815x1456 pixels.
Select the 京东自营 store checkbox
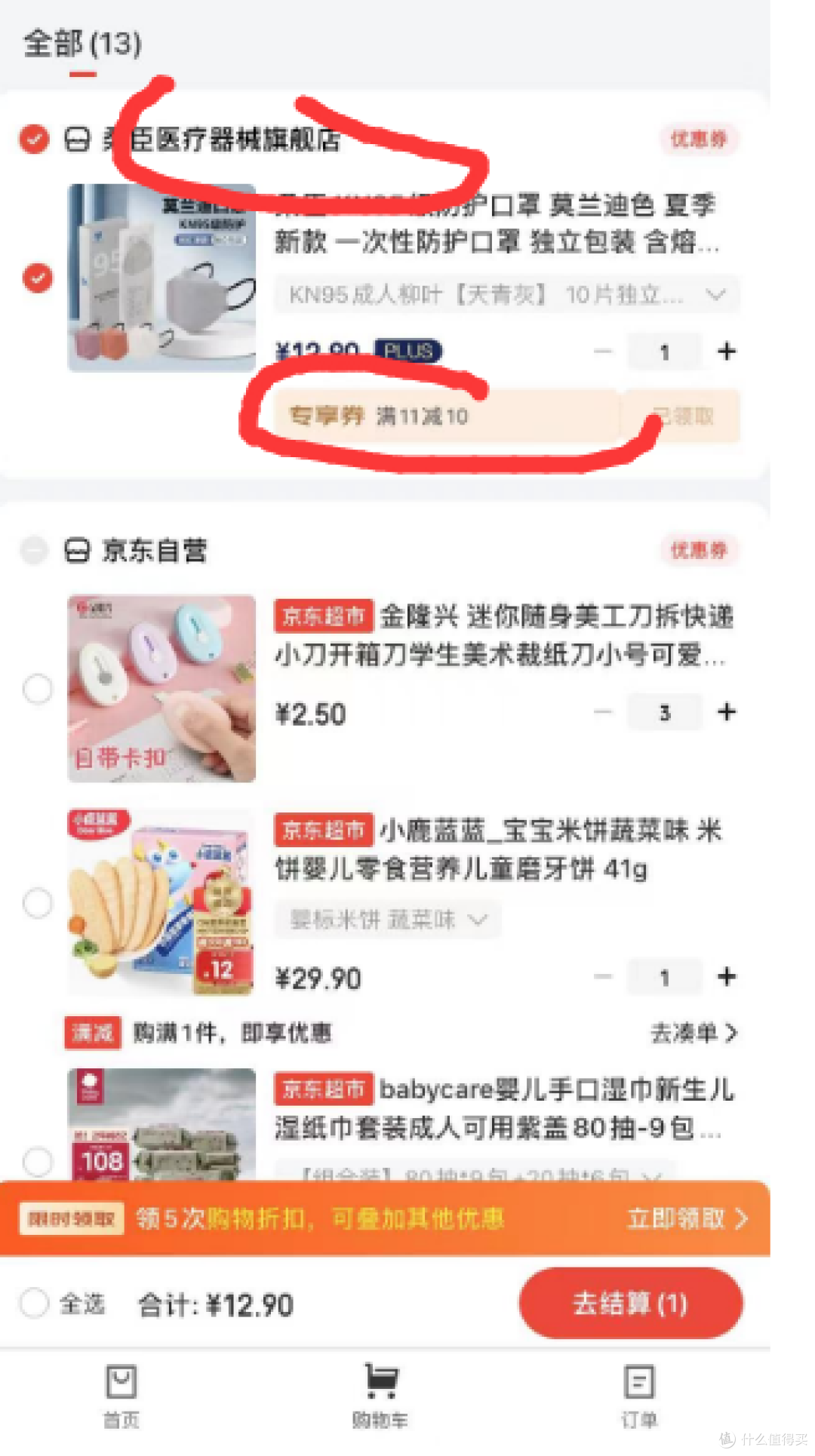(x=34, y=550)
